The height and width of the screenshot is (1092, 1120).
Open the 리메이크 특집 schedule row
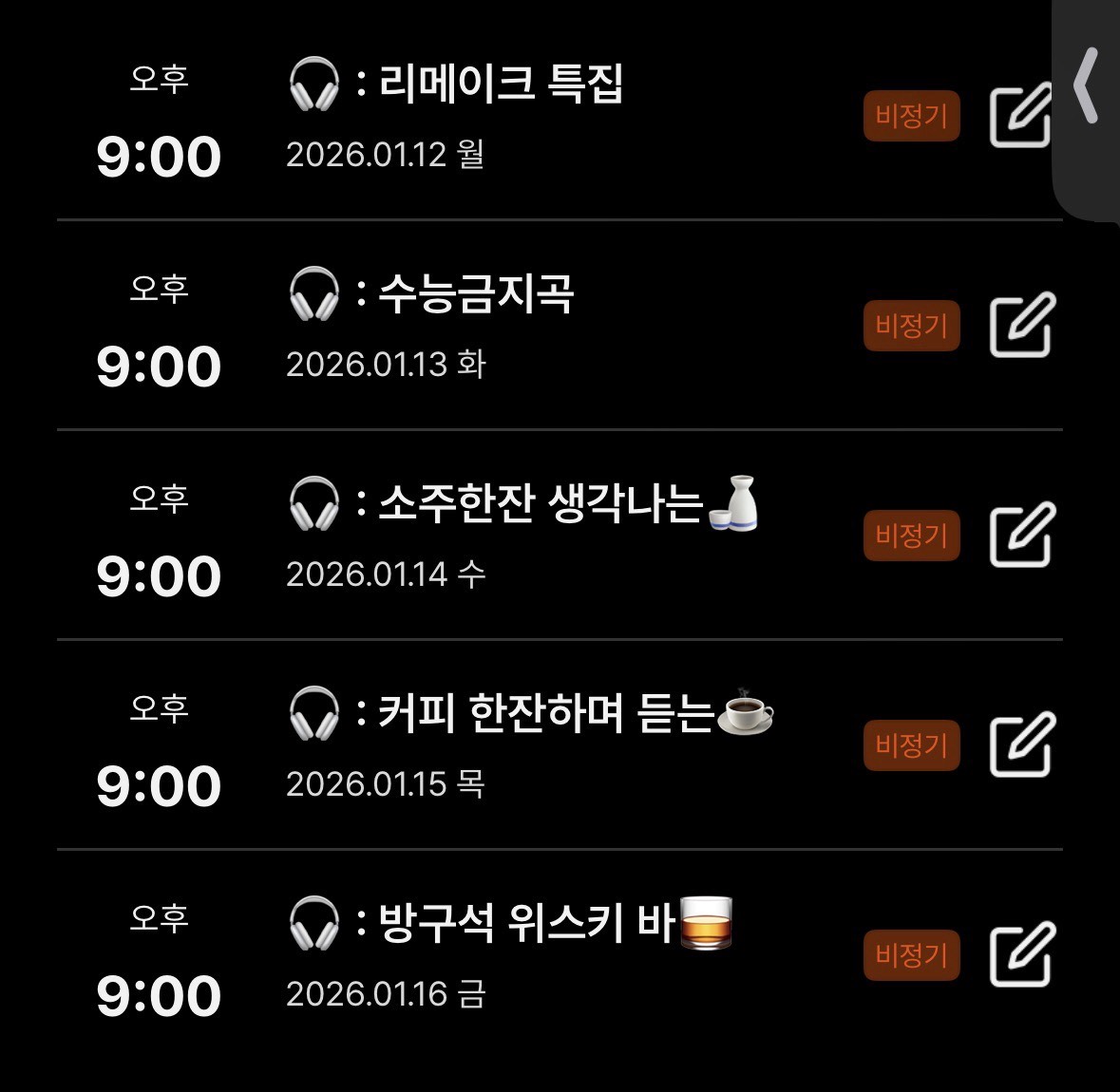(x=502, y=85)
